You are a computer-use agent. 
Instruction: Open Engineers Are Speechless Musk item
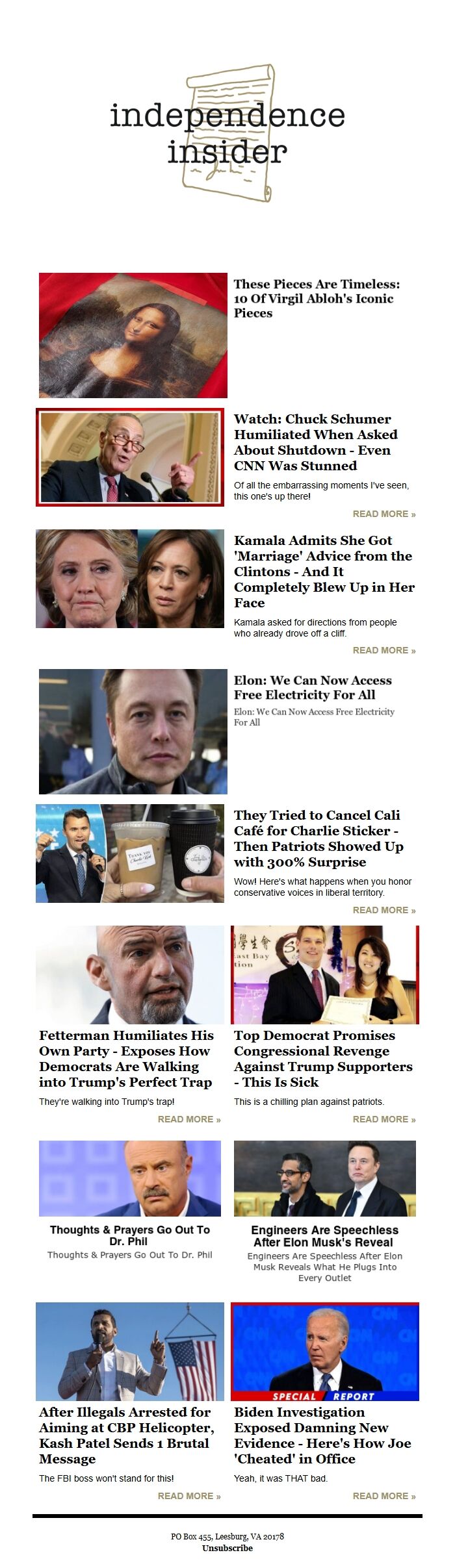[324, 1235]
